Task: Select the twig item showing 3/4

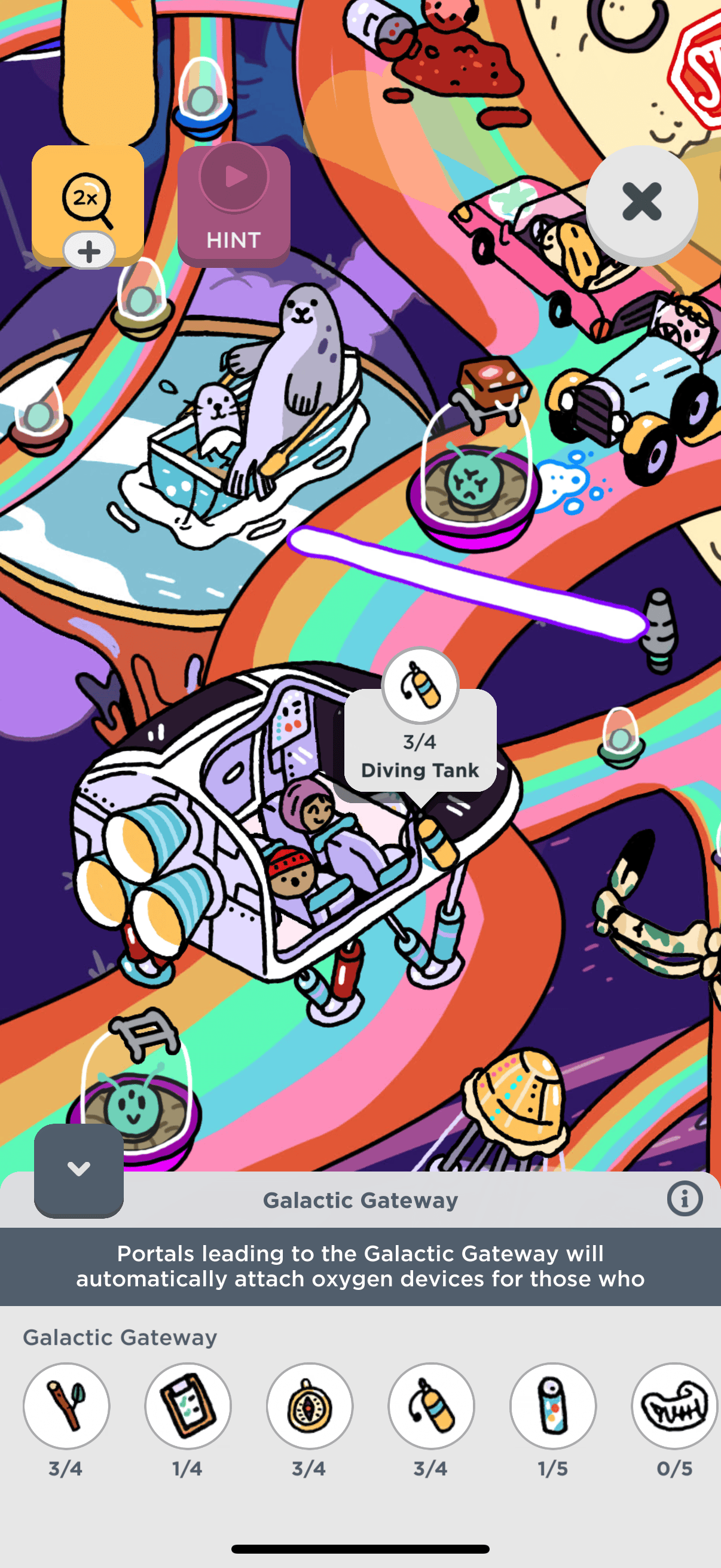Action: click(66, 1405)
